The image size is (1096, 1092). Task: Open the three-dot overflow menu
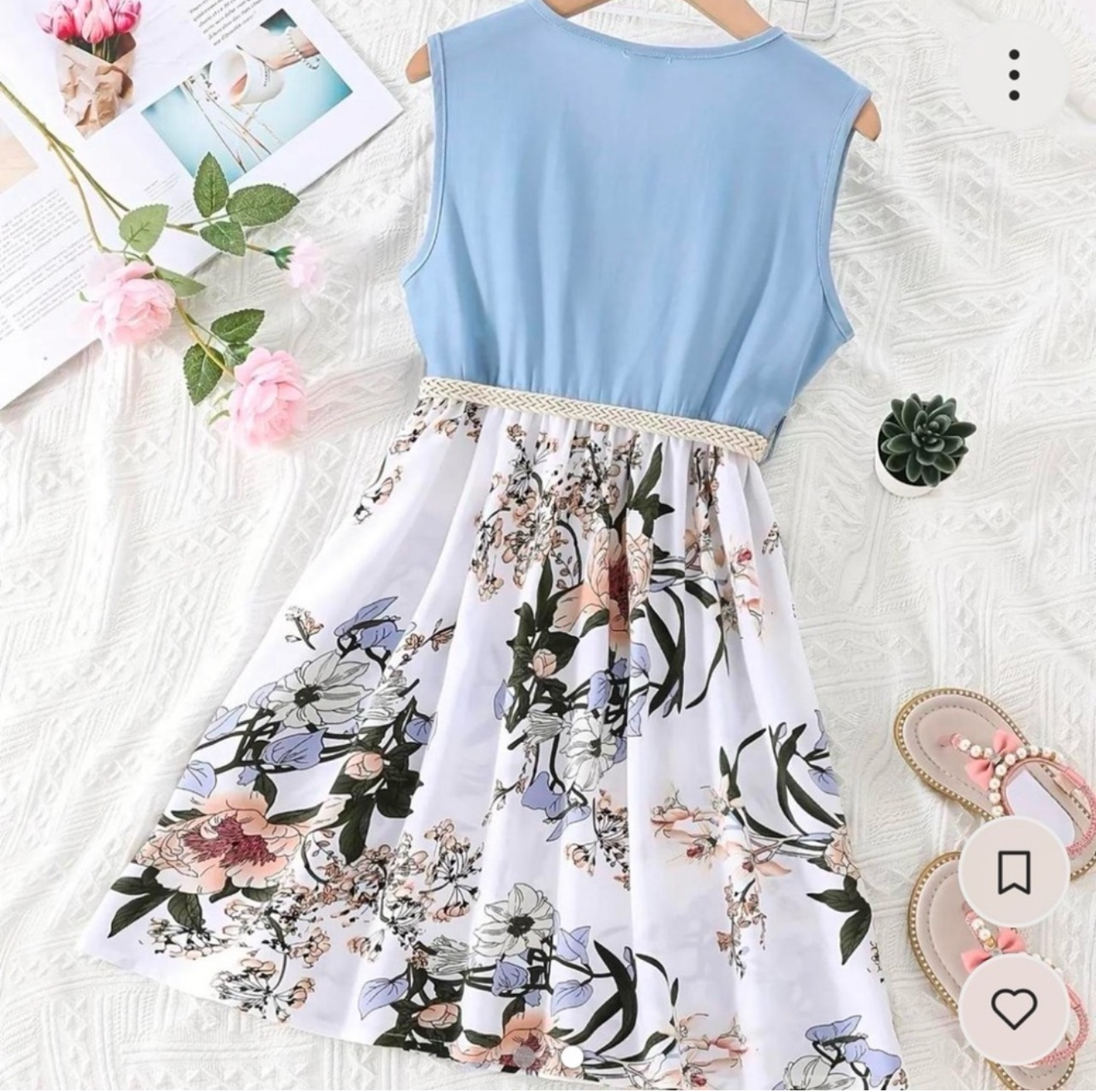point(1014,75)
